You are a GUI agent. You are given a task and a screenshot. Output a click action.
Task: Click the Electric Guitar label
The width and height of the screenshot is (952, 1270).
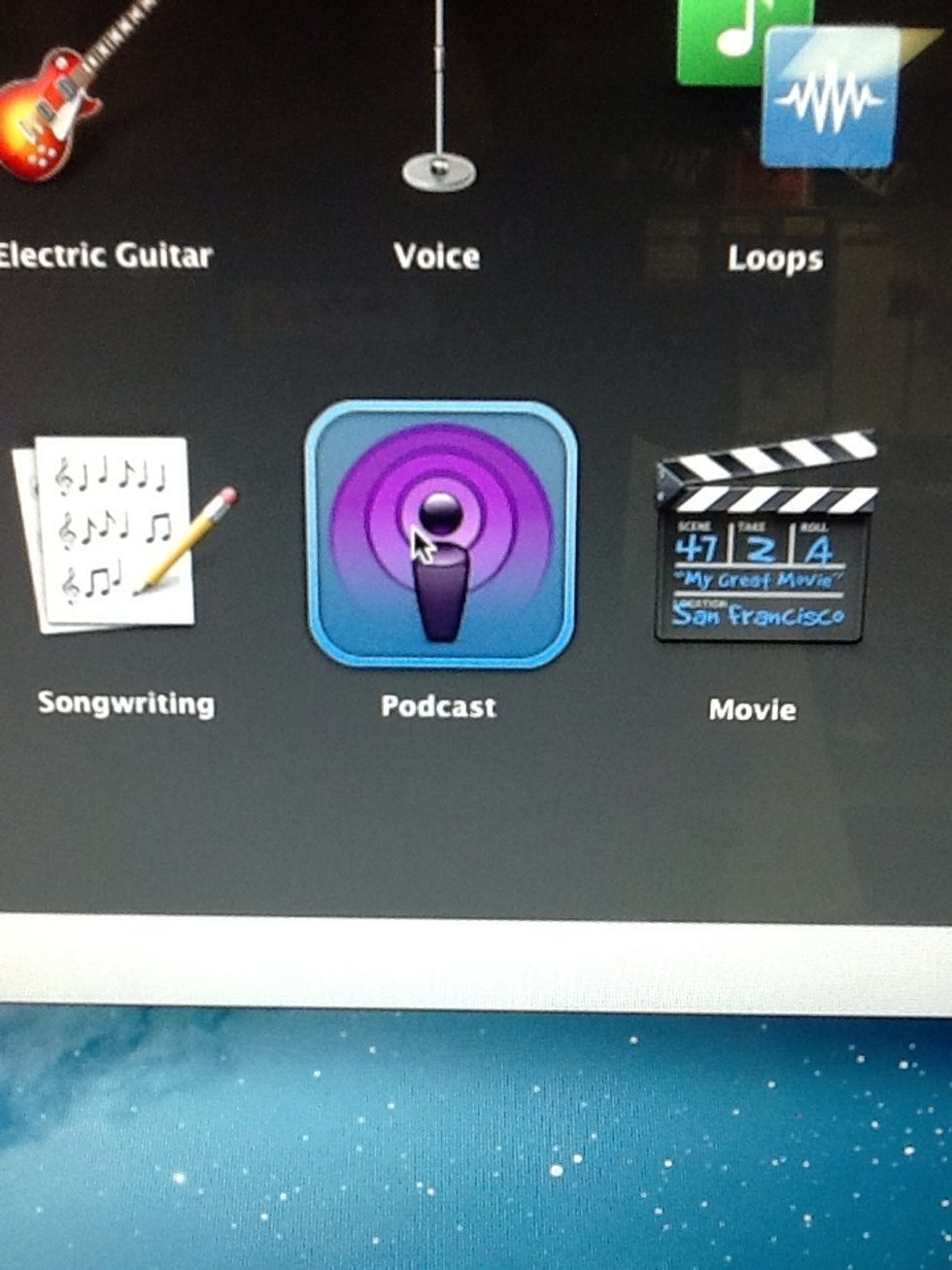coord(105,256)
